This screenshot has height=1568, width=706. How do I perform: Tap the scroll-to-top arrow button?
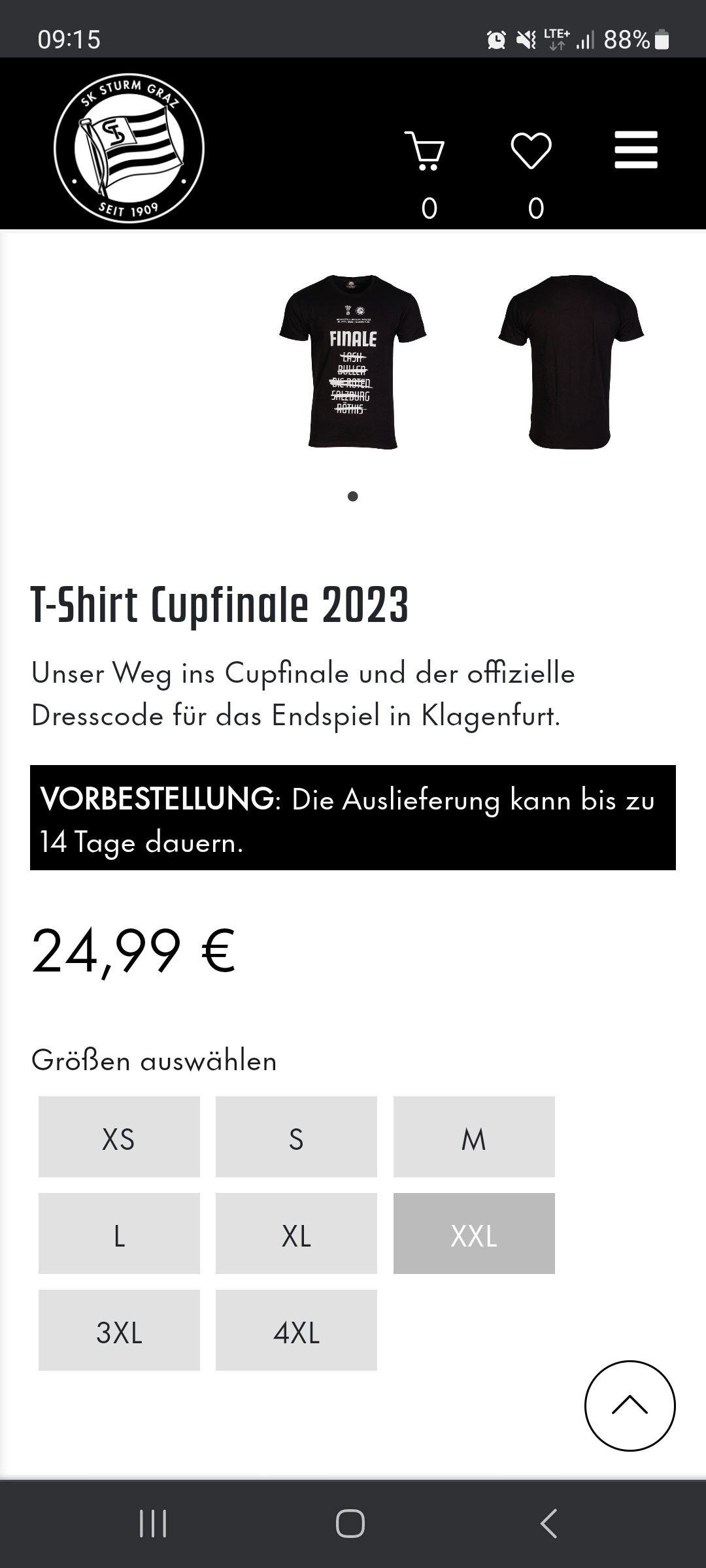pyautogui.click(x=630, y=1406)
